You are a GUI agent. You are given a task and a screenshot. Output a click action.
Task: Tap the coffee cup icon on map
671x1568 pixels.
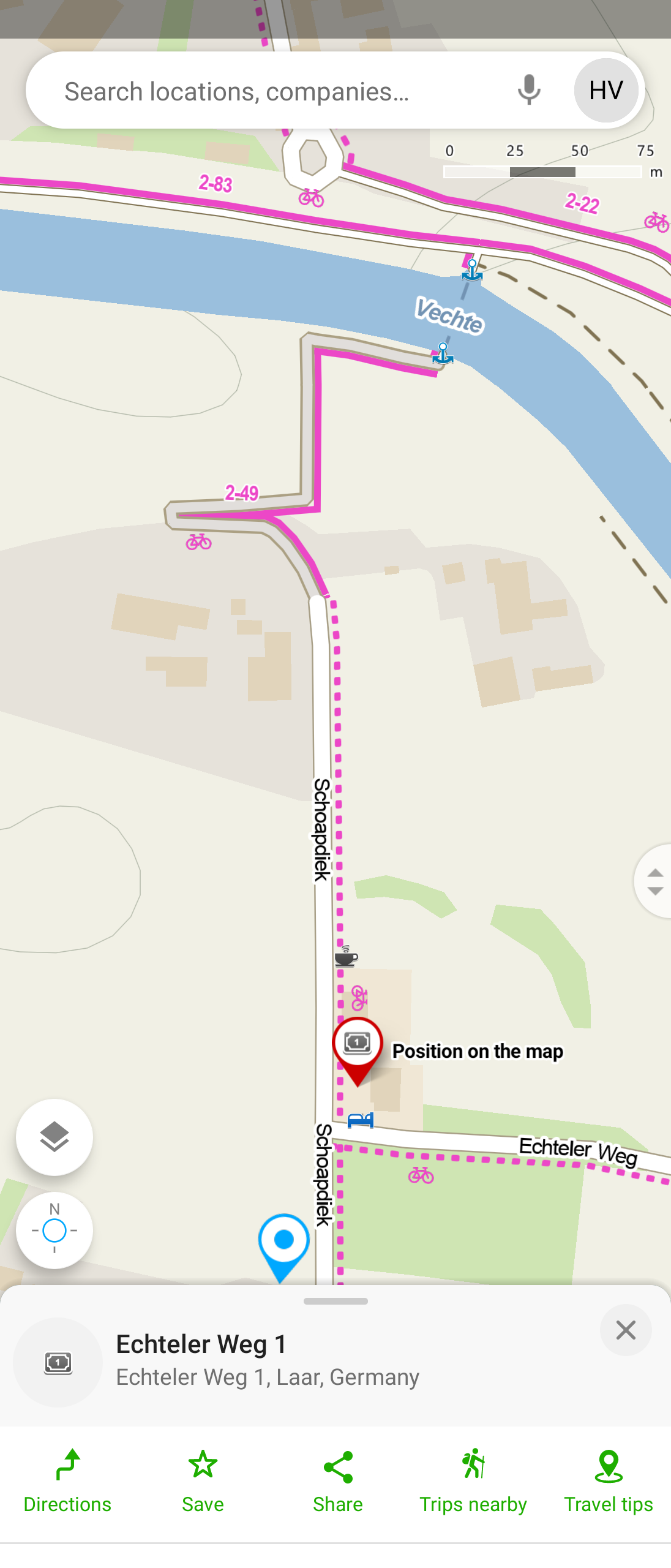346,956
